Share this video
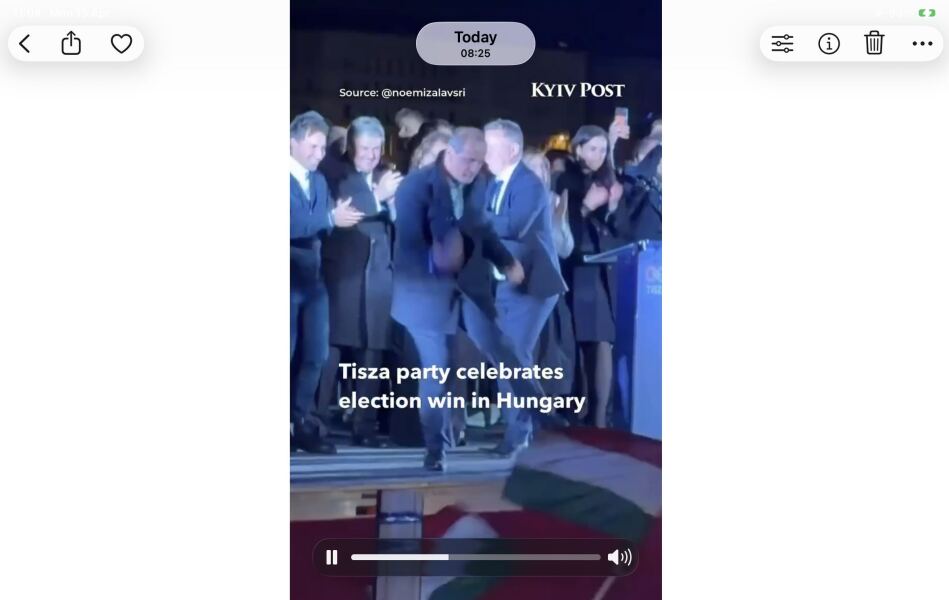This screenshot has width=949, height=600. pos(71,43)
